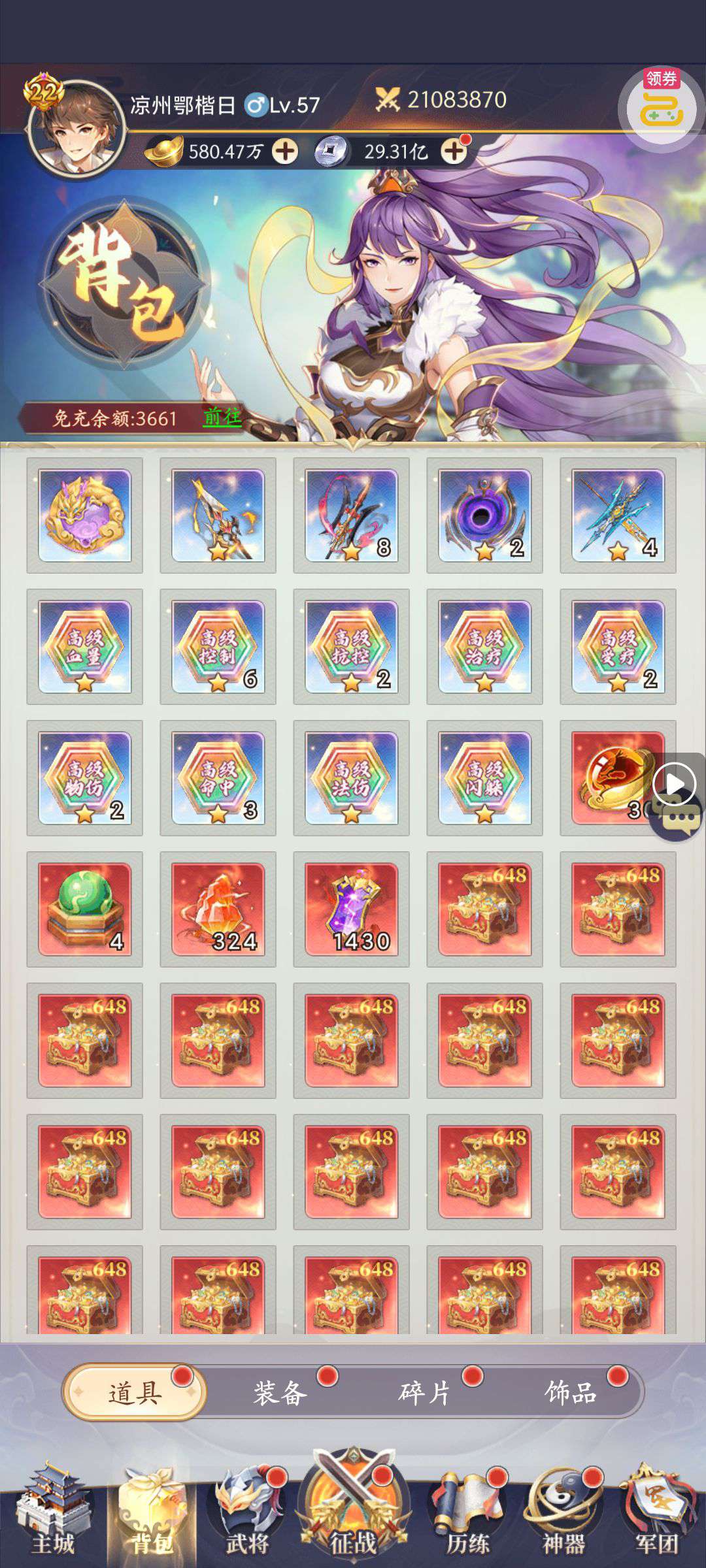This screenshot has height=1568, width=706.
Task: Tap the floating play button
Action: [675, 783]
